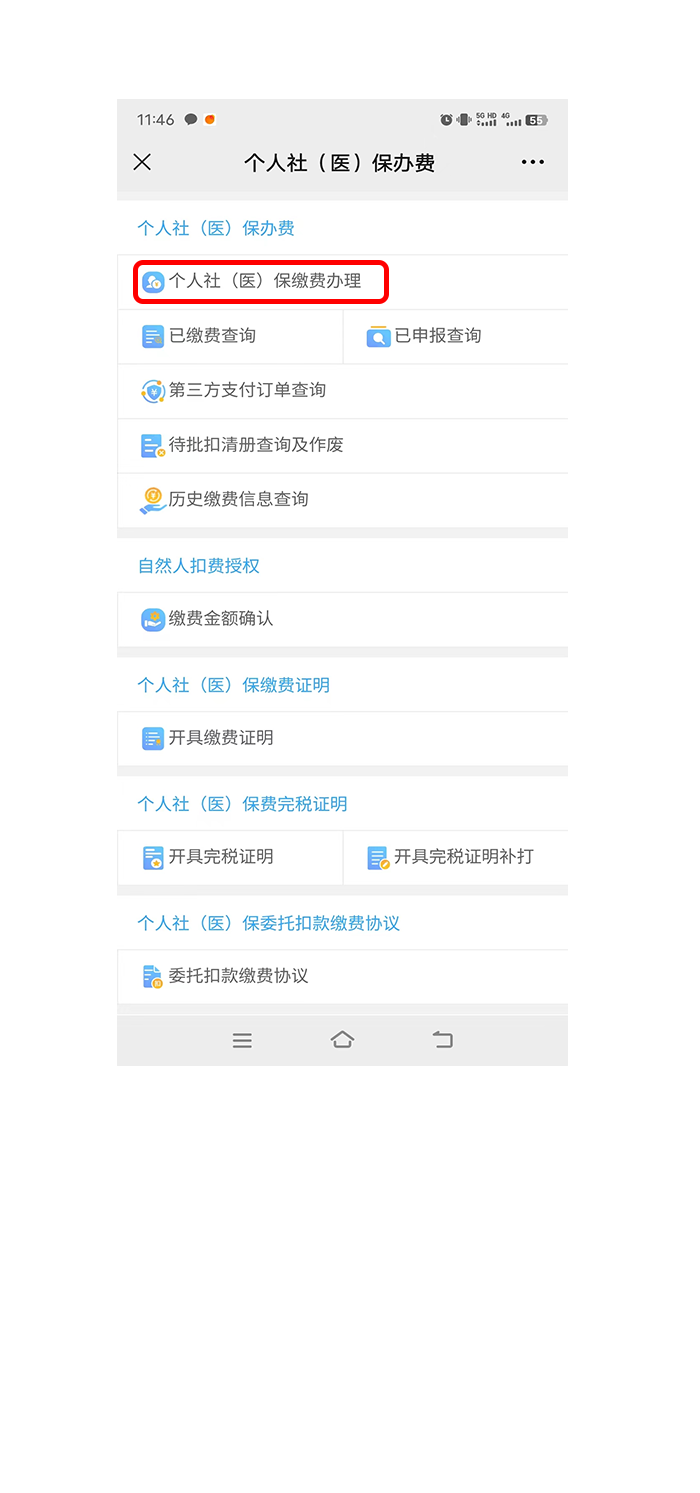700x1493 pixels.
Task: Open 个人社（医）保缴费办理
Action: (x=343, y=282)
